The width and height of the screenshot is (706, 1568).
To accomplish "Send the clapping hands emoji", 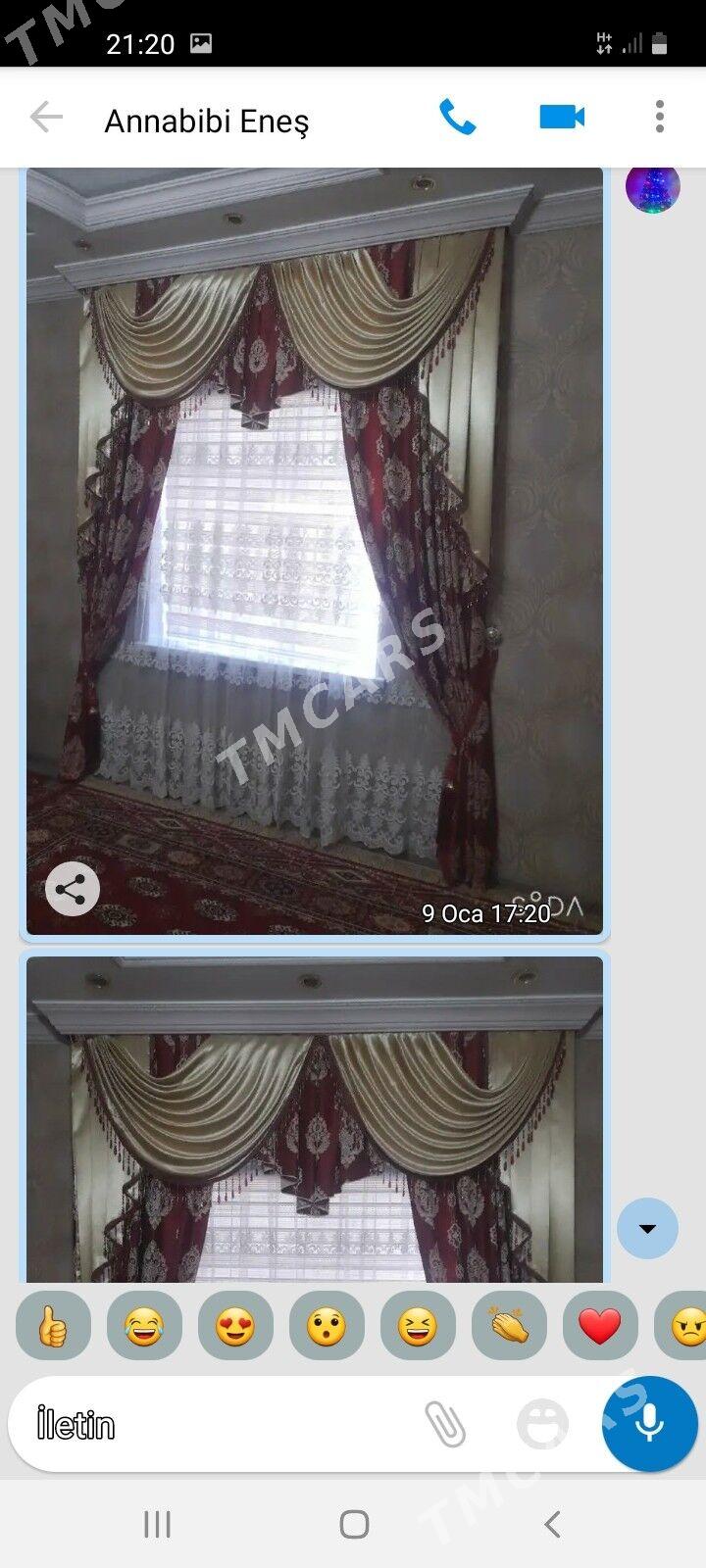I will click(x=509, y=1326).
